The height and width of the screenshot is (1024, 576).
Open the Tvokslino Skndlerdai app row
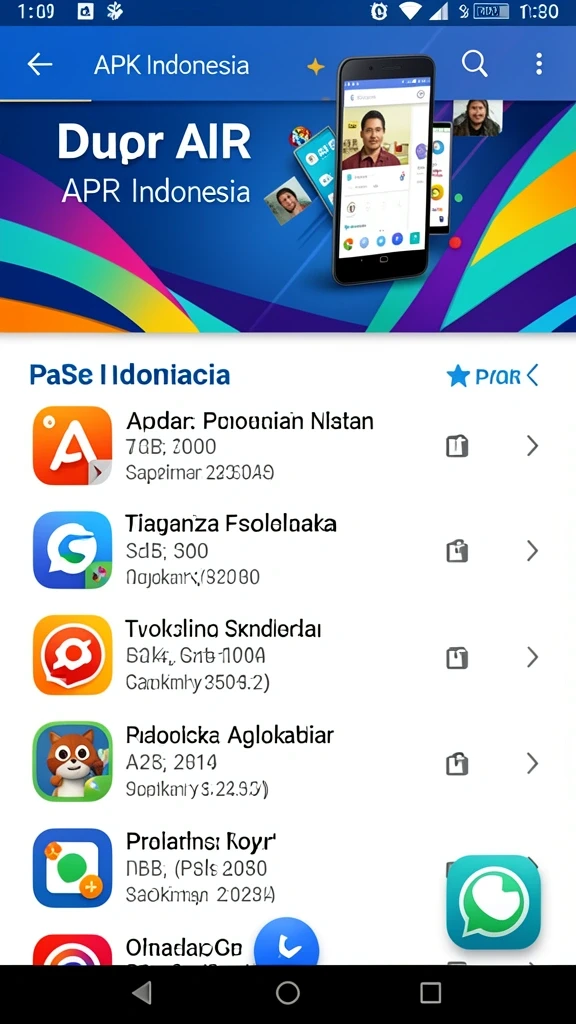coord(288,656)
